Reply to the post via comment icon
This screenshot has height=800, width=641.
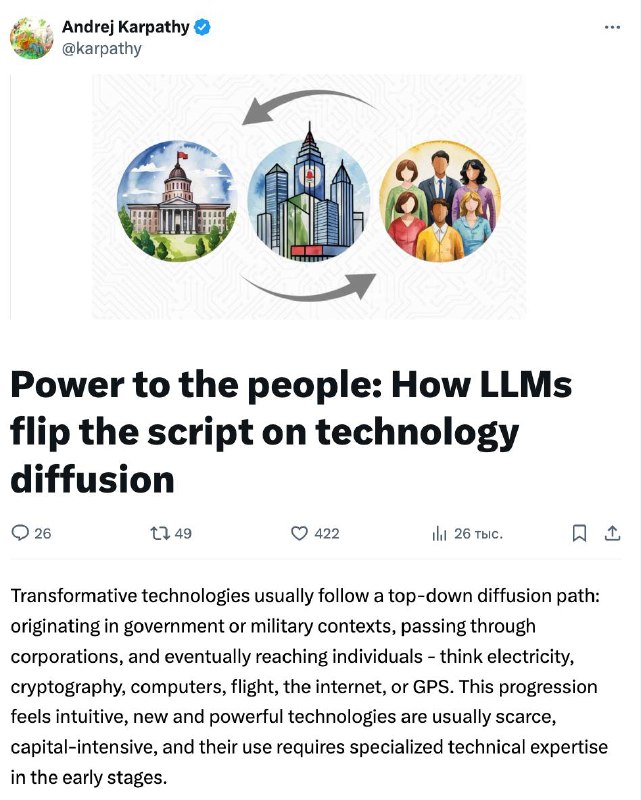coord(20,533)
